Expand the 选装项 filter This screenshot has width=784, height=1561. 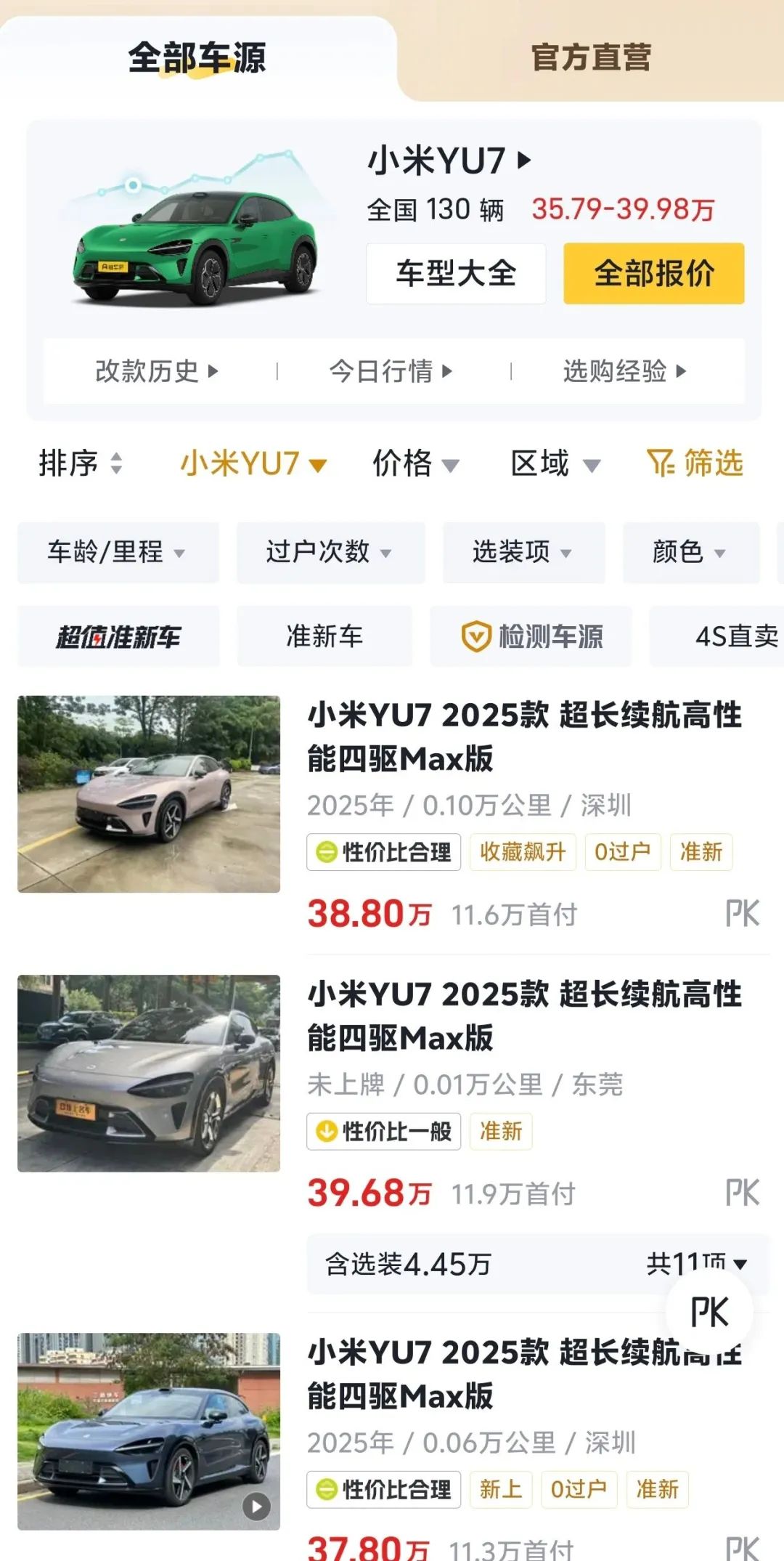click(523, 552)
